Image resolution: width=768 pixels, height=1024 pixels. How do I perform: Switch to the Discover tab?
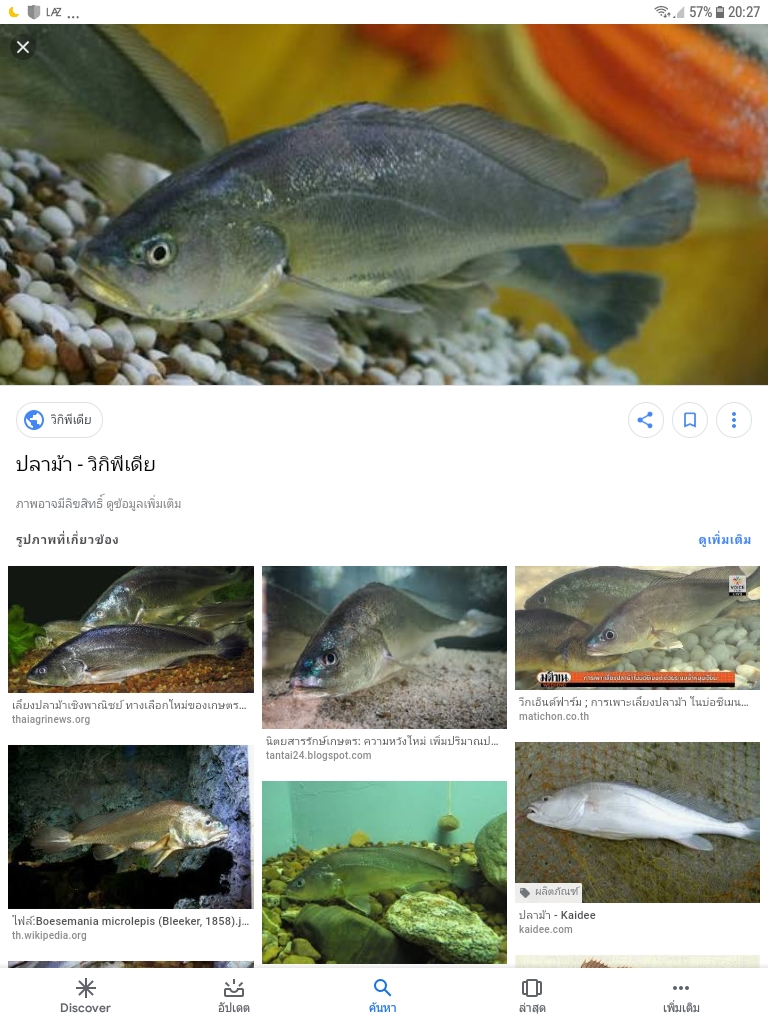click(x=86, y=995)
